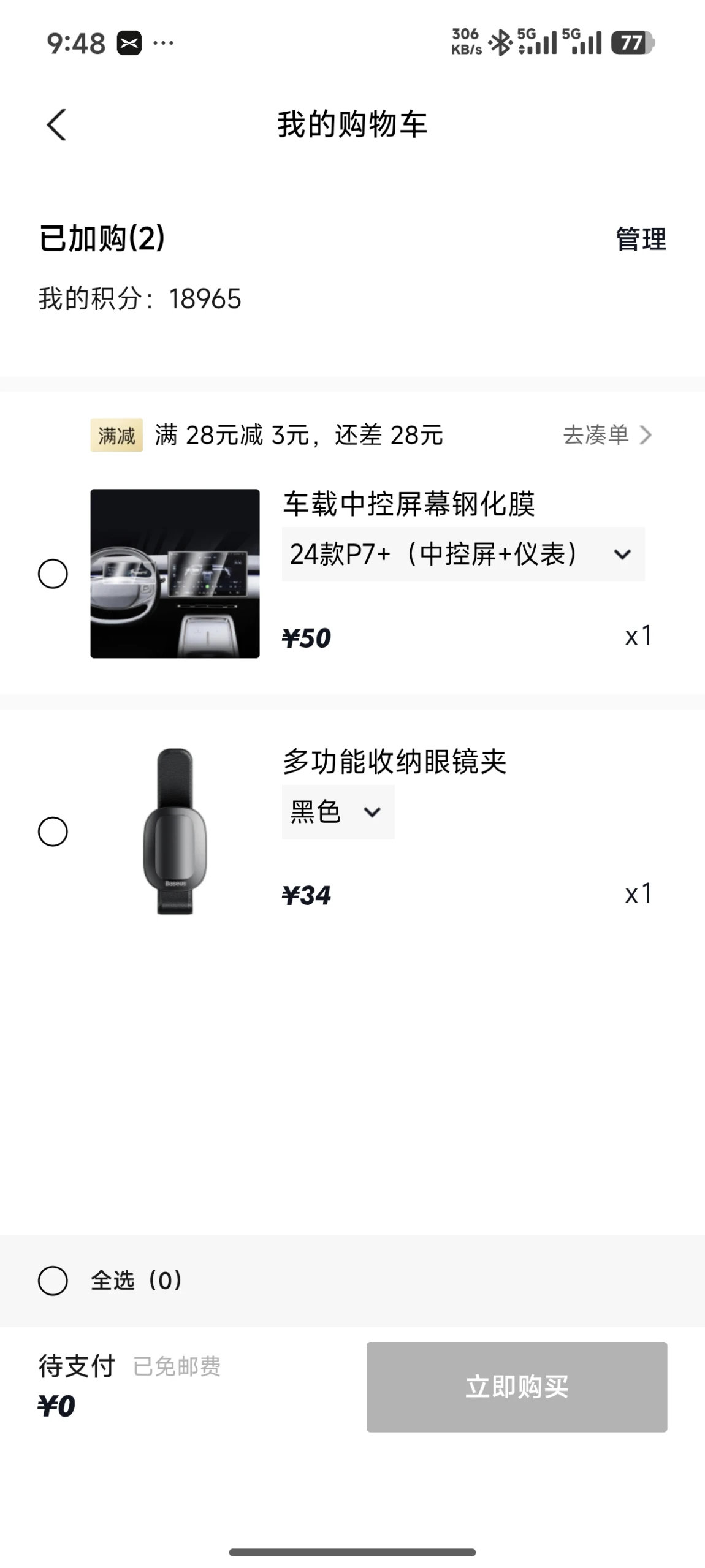Check 全选 to select all items
The width and height of the screenshot is (705, 1568).
pos(53,1281)
